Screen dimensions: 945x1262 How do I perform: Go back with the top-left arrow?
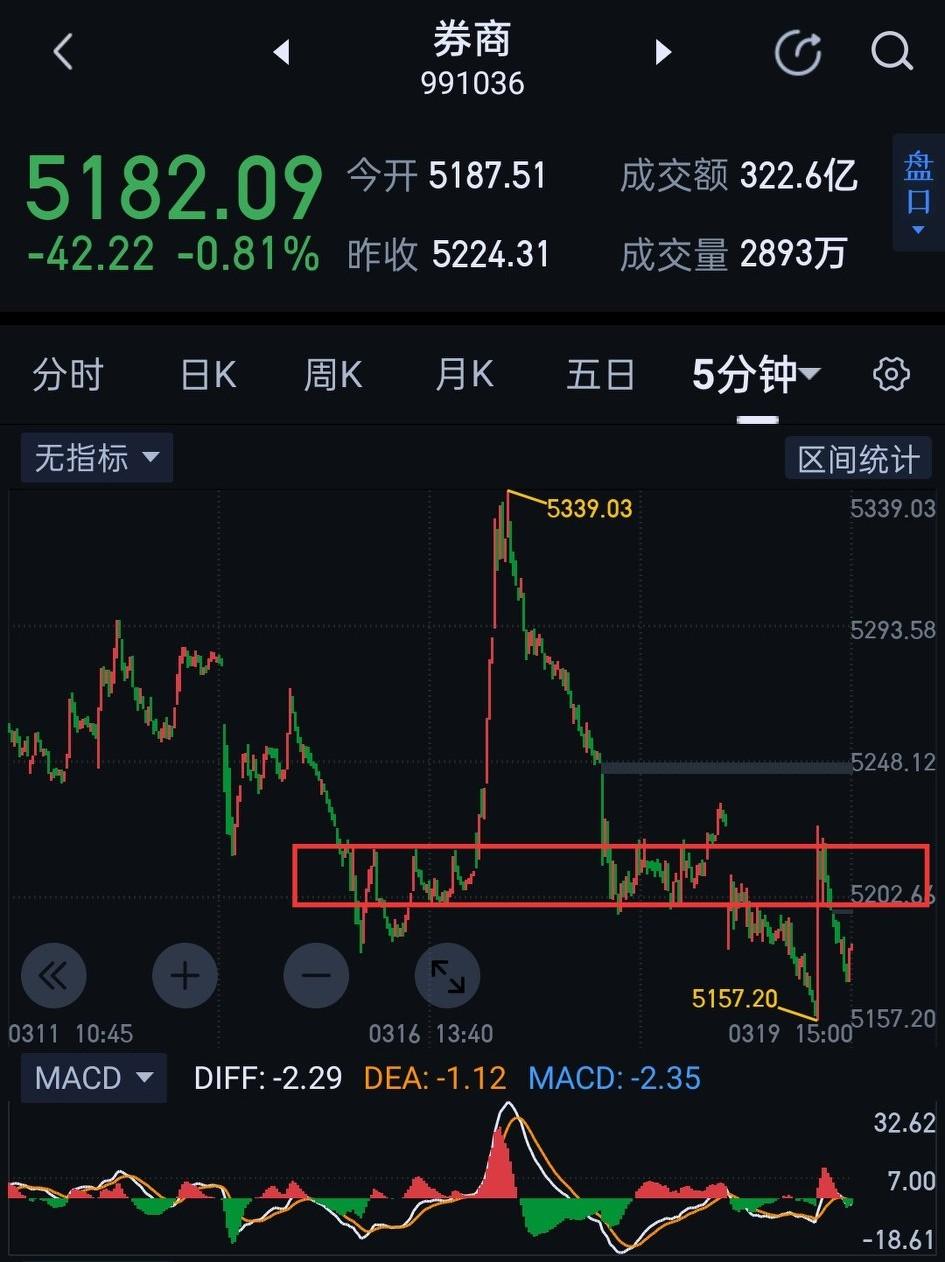(x=62, y=52)
